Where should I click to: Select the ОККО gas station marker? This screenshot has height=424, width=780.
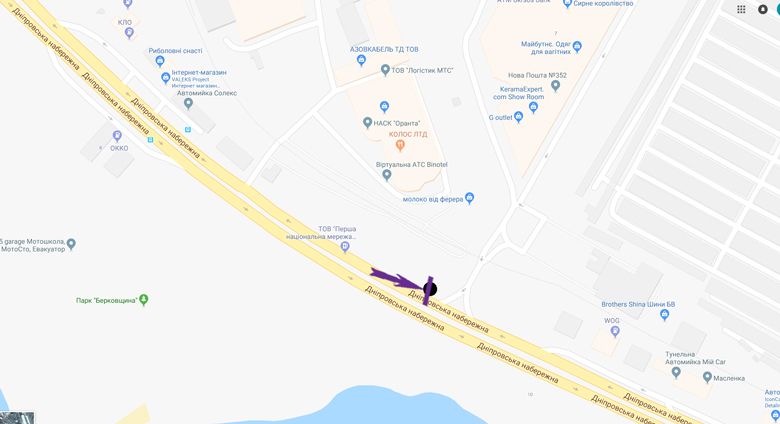tap(117, 136)
